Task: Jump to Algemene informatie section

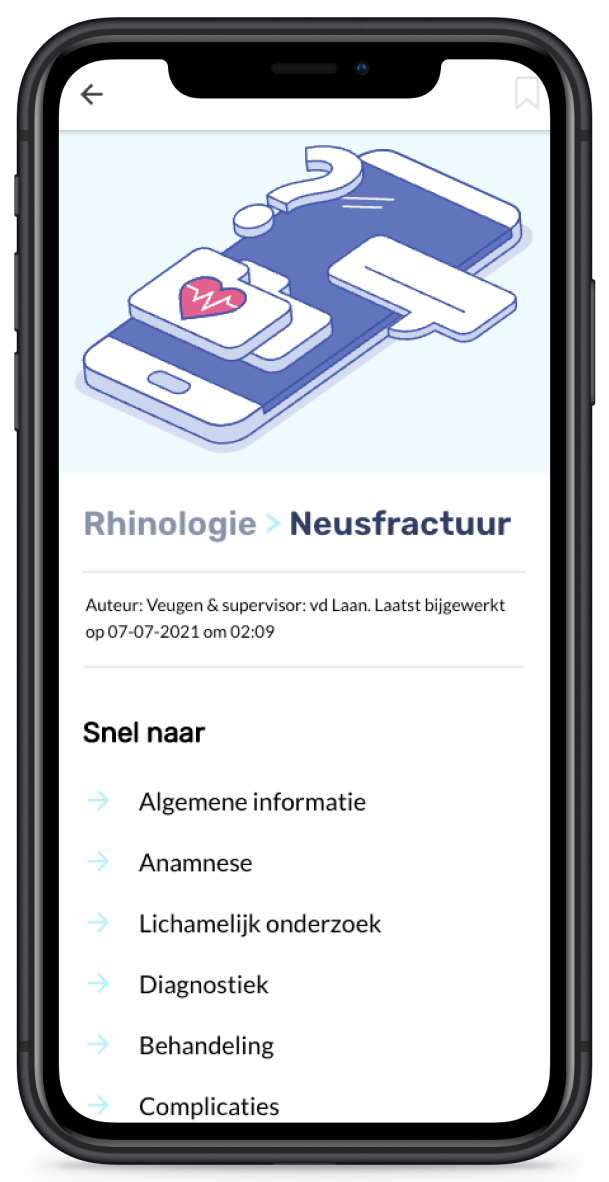Action: pos(252,802)
